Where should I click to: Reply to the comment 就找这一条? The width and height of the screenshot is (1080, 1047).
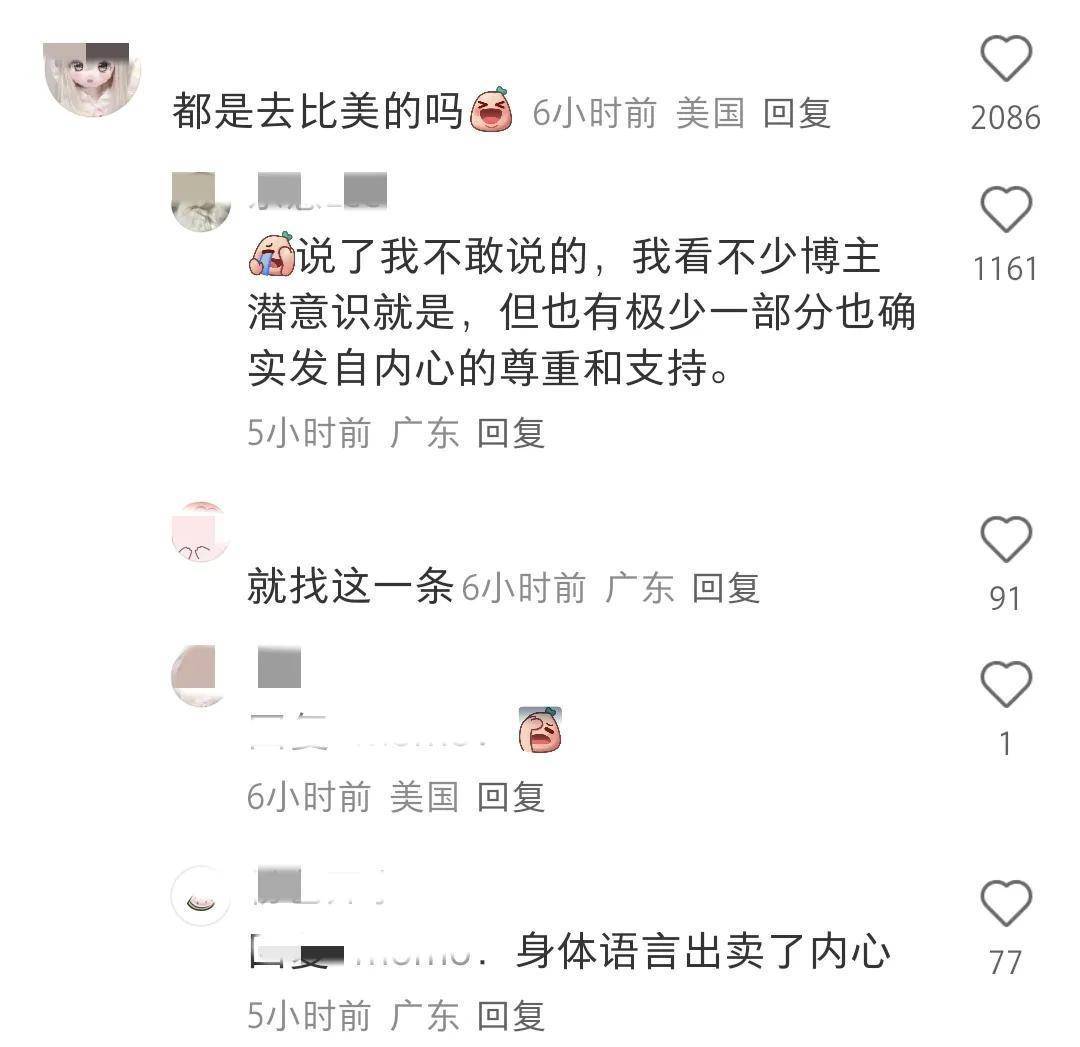(726, 588)
